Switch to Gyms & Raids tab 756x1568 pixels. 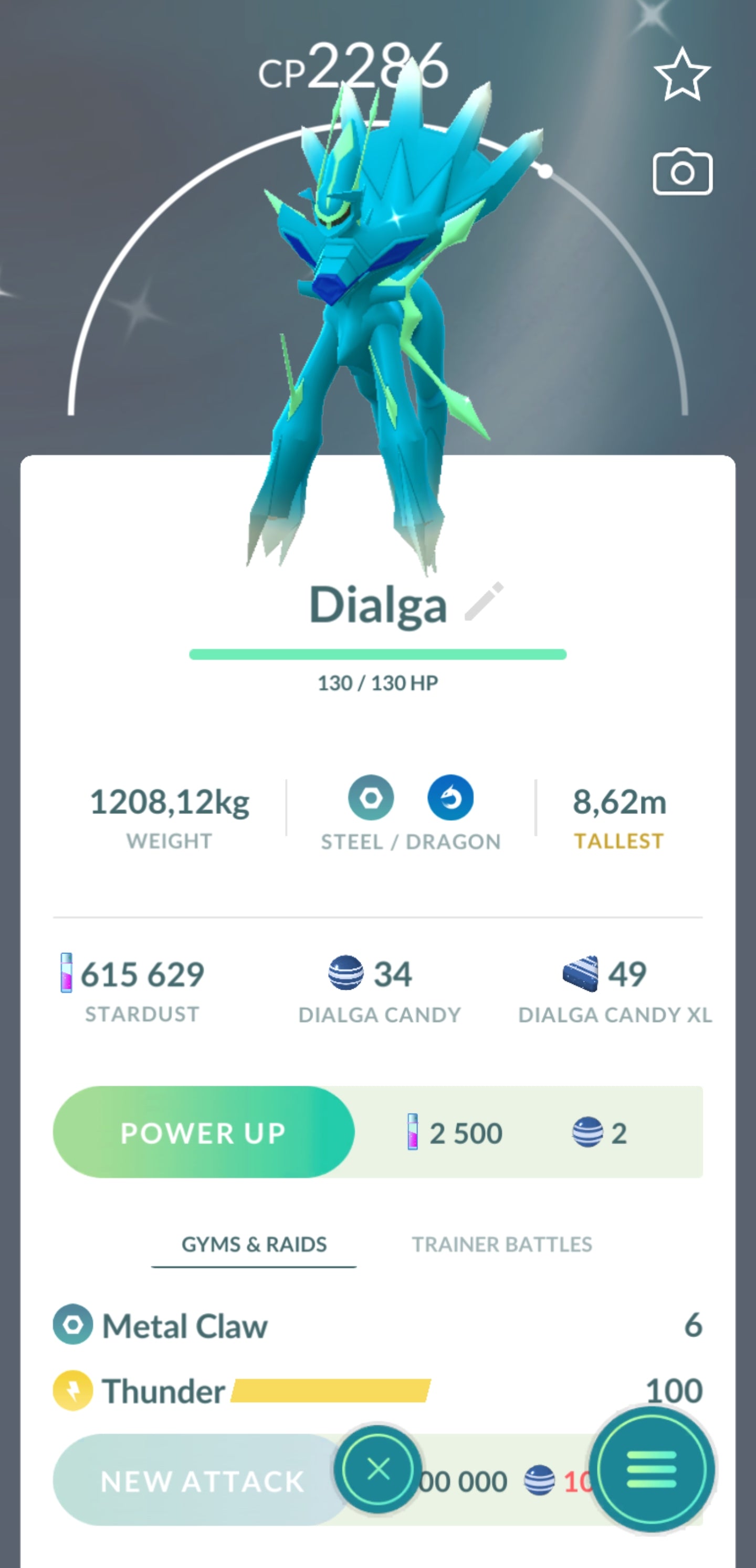[x=254, y=1244]
